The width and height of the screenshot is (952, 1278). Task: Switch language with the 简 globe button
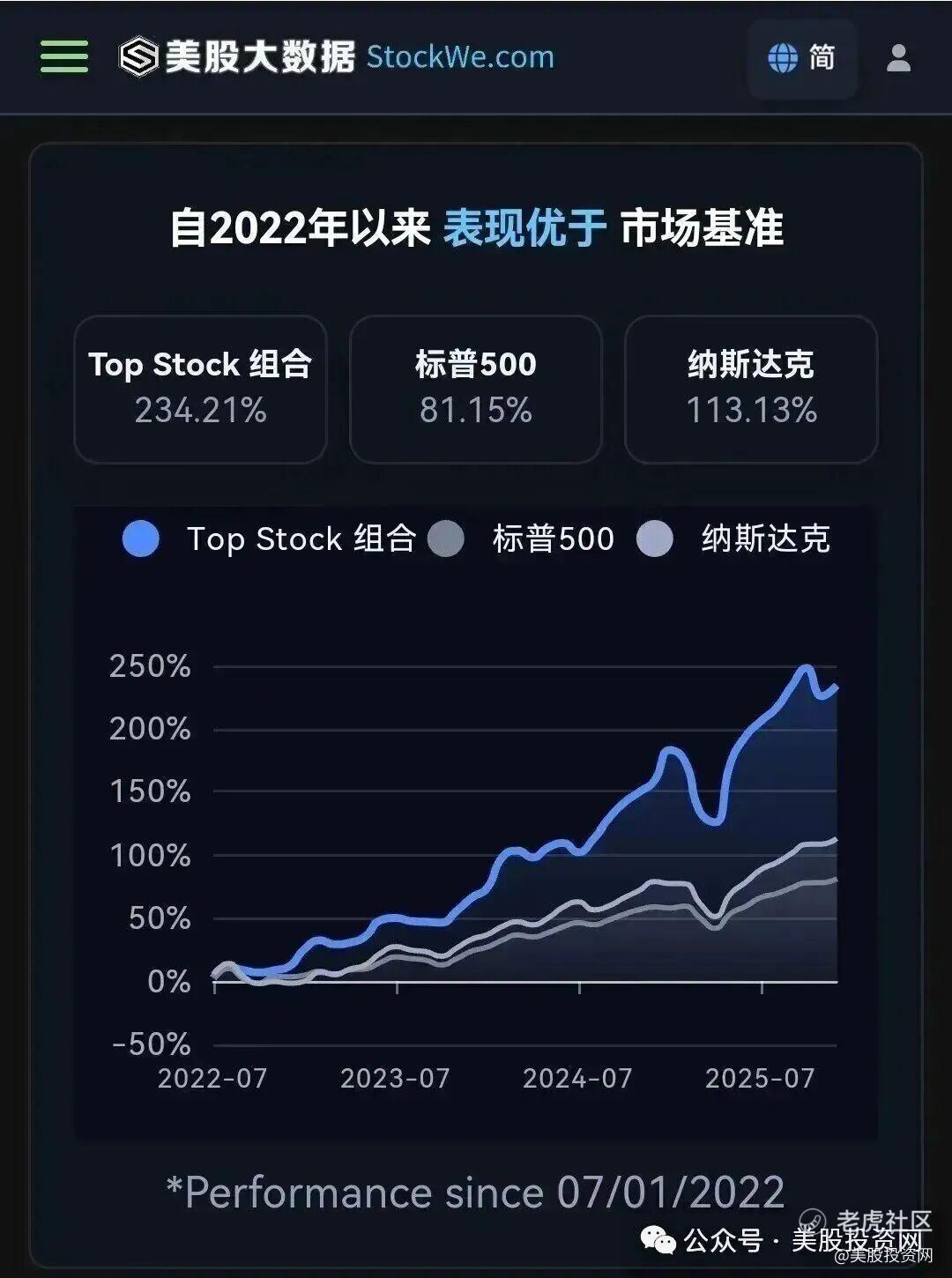801,58
